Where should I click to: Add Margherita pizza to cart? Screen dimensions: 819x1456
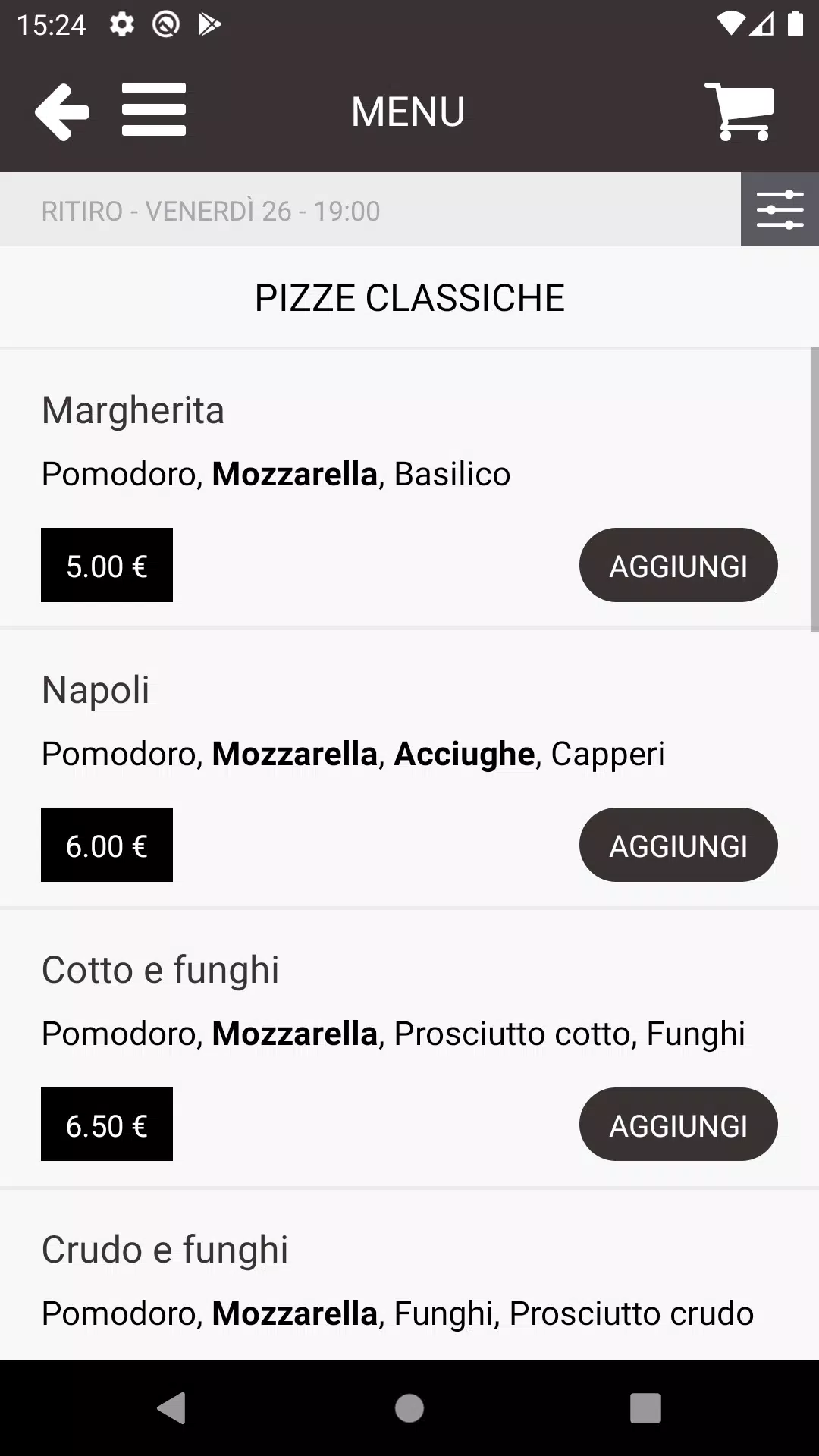pyautogui.click(x=678, y=565)
